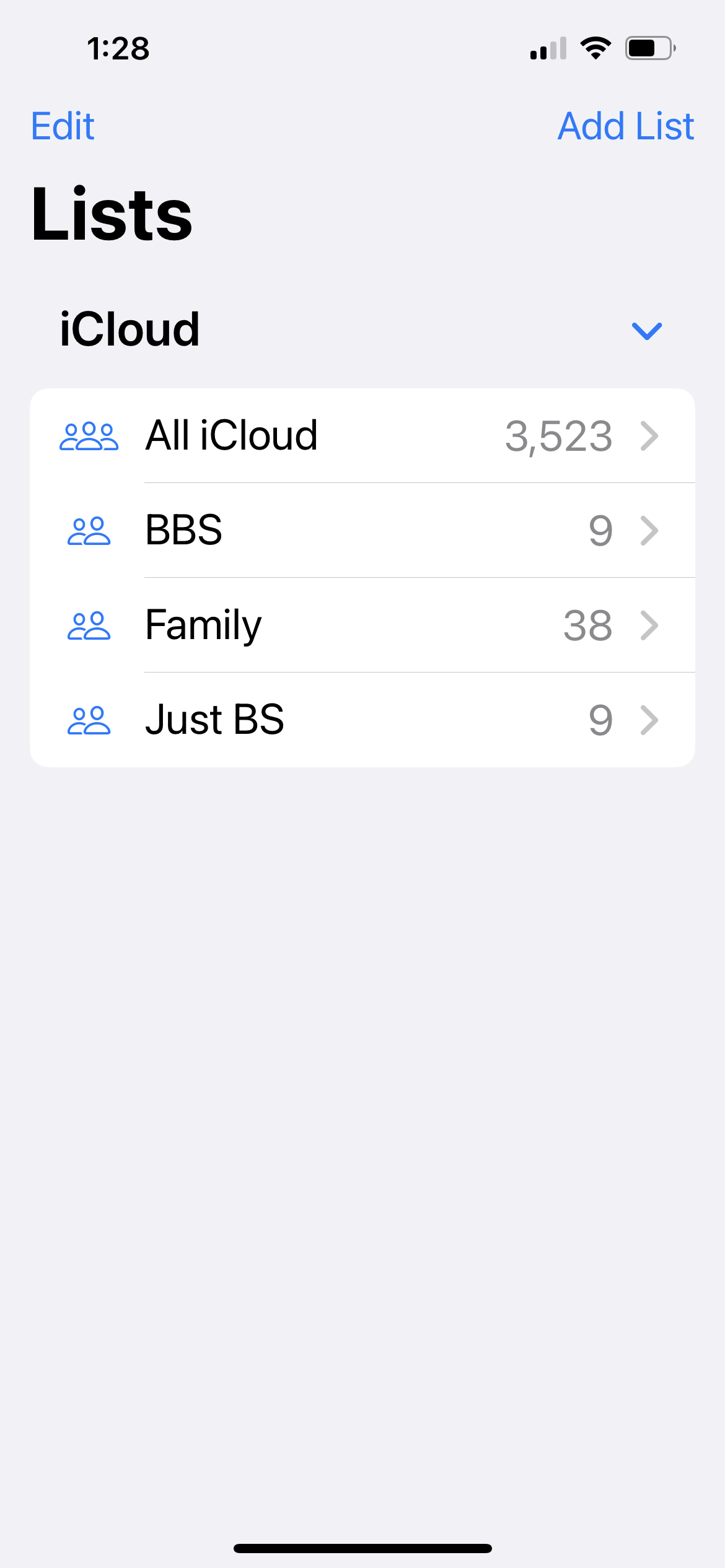Viewport: 725px width, 1568px height.
Task: Select the Just BS list
Action: (362, 720)
